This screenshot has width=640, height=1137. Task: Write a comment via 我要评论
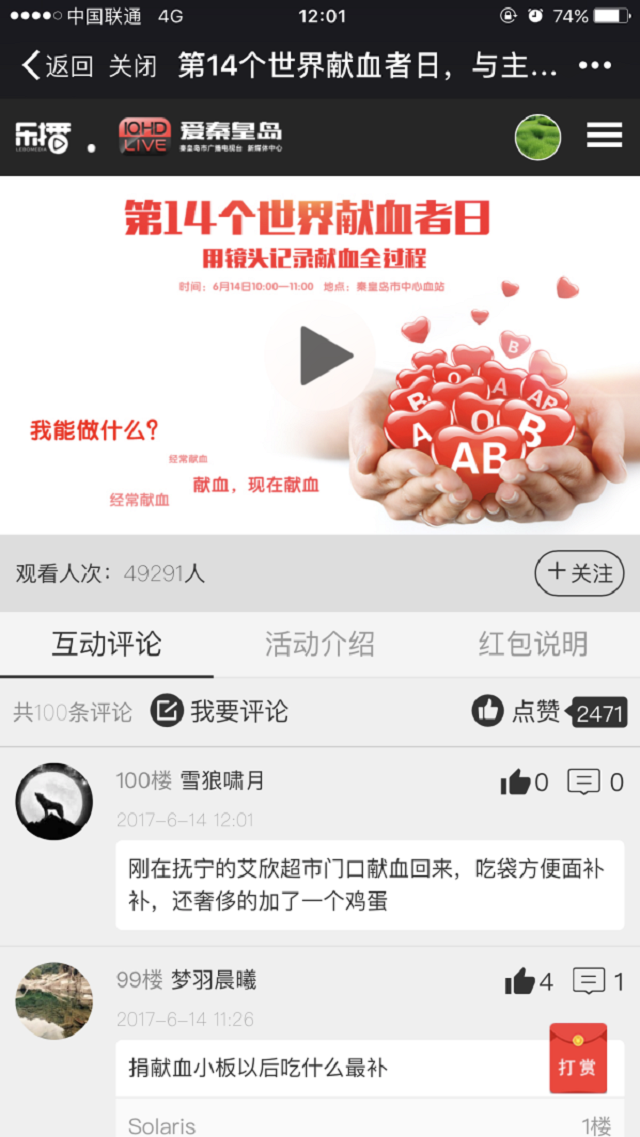[x=220, y=711]
